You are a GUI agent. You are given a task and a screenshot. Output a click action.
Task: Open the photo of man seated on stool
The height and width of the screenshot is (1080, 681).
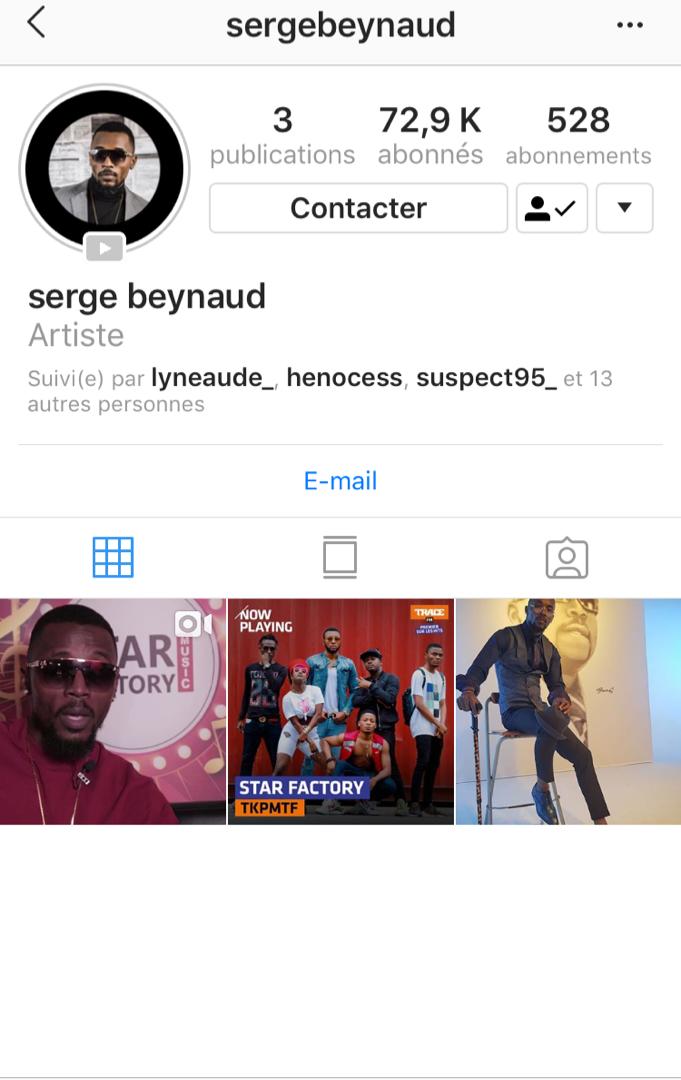click(568, 711)
